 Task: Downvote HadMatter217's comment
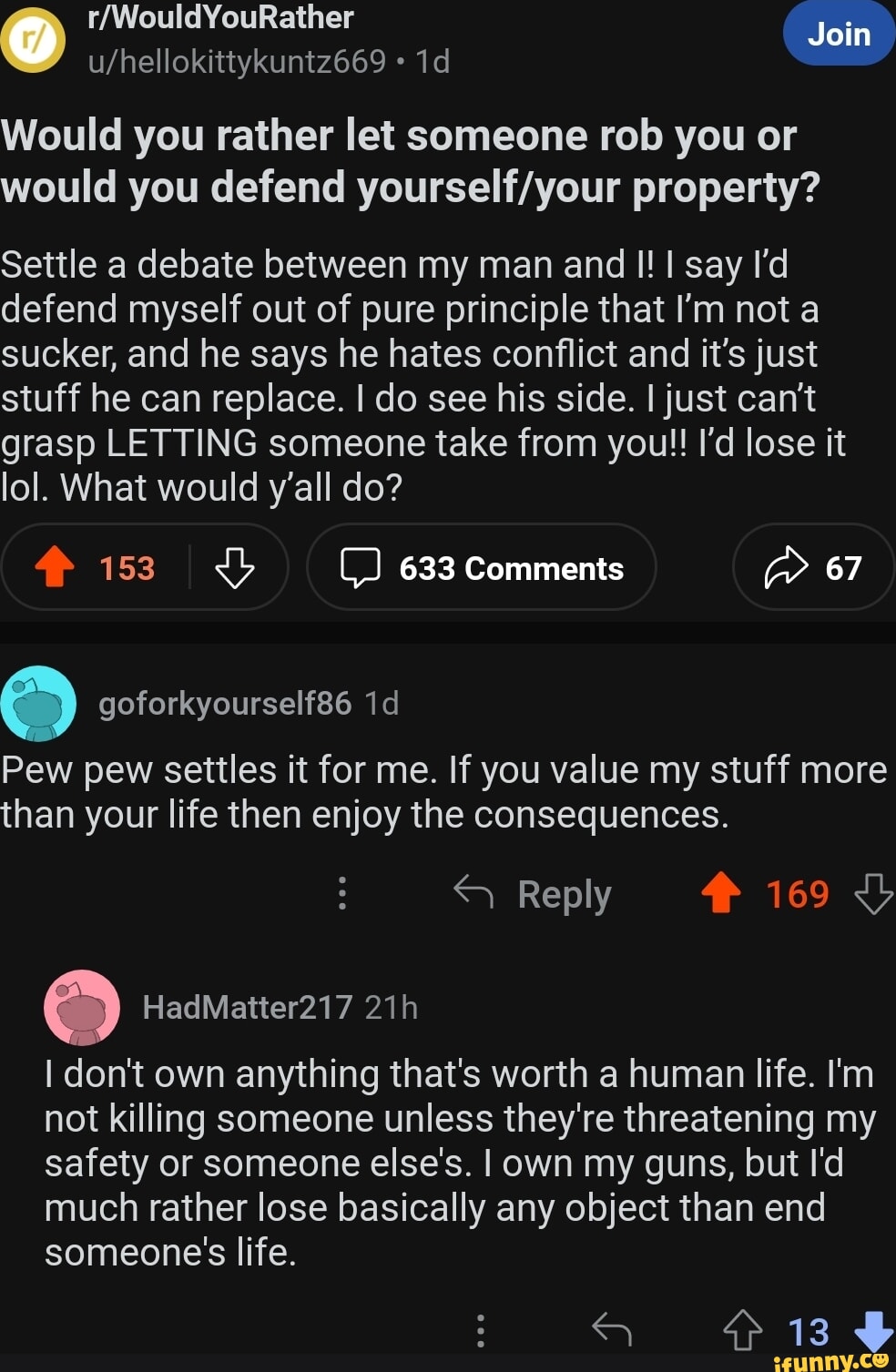coord(873,1330)
